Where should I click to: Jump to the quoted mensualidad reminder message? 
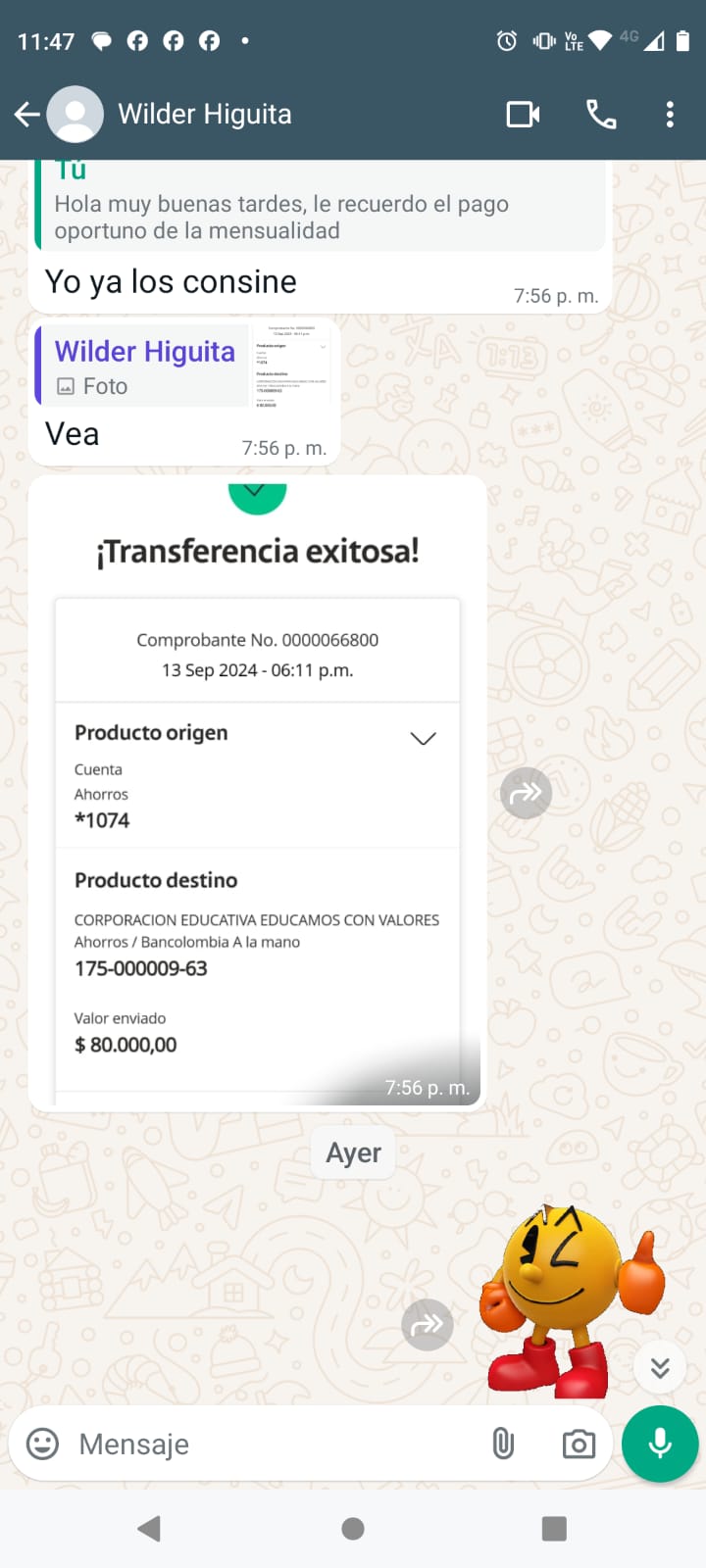point(319,208)
